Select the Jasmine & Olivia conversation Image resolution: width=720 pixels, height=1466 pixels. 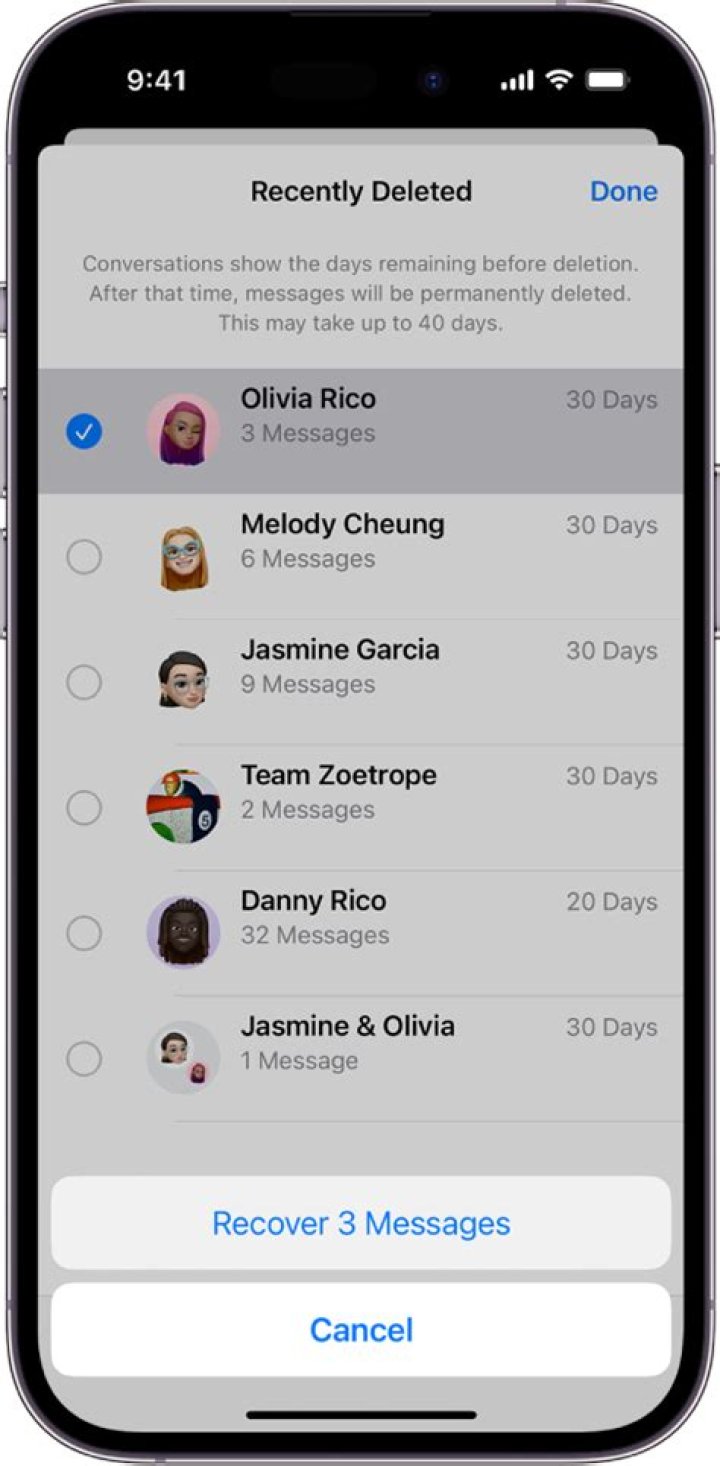tap(84, 1059)
